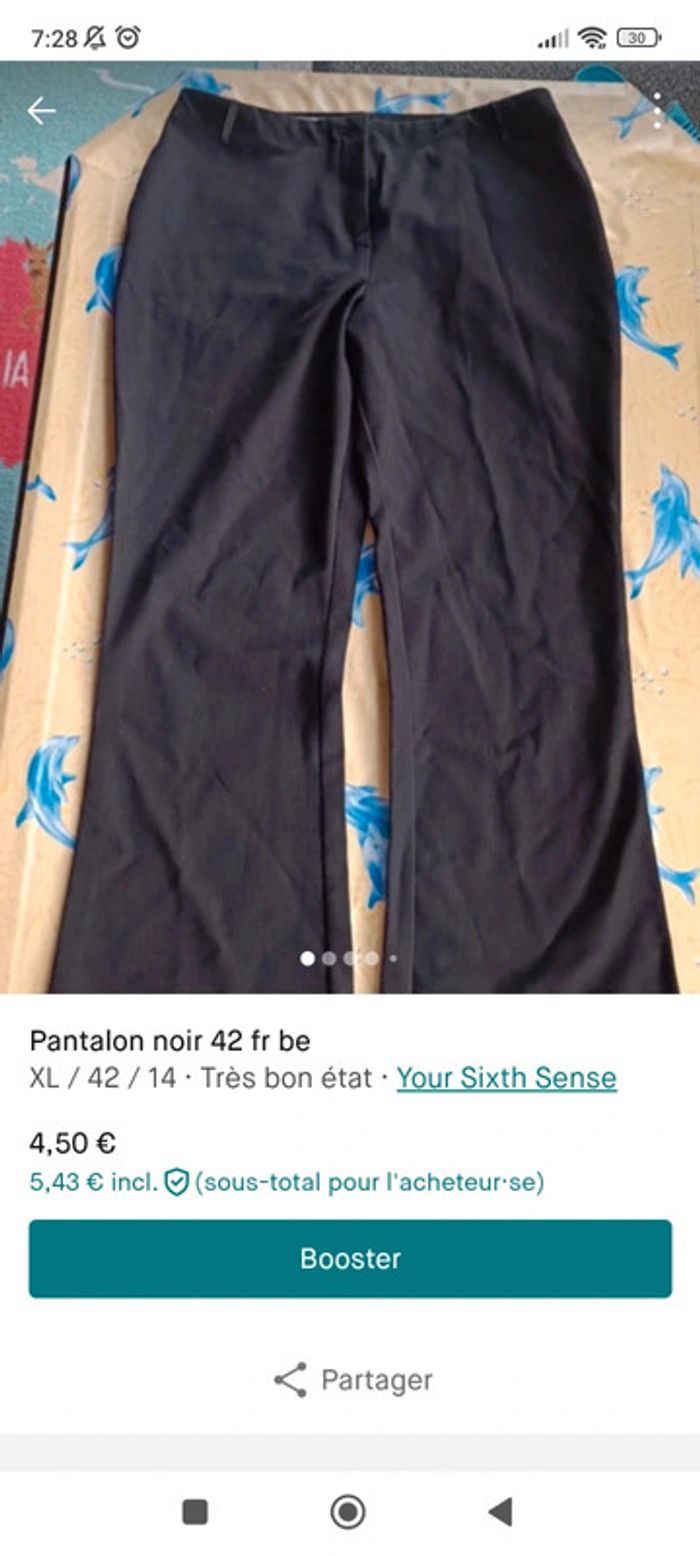
Task: View buyer protection fee details
Action: pyautogui.click(x=177, y=1183)
